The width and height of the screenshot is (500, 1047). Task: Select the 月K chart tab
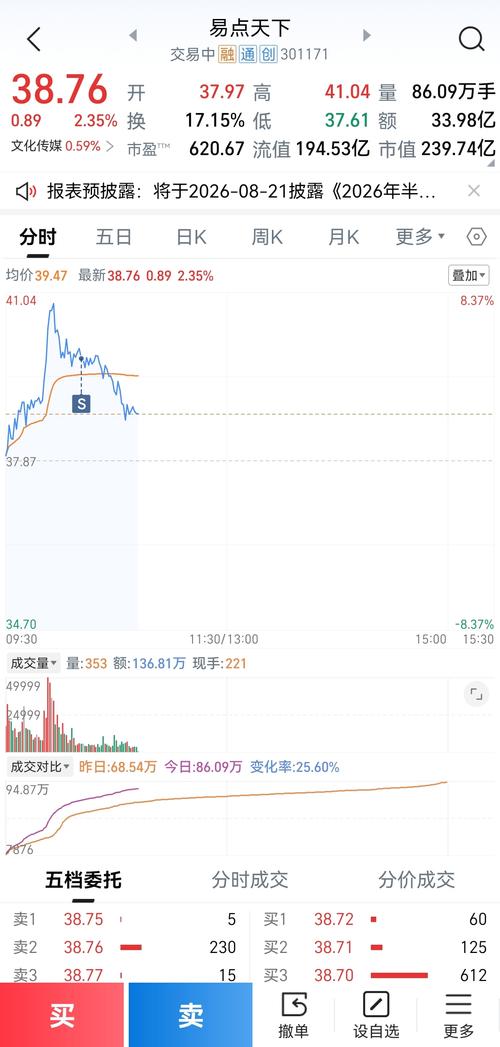click(343, 237)
